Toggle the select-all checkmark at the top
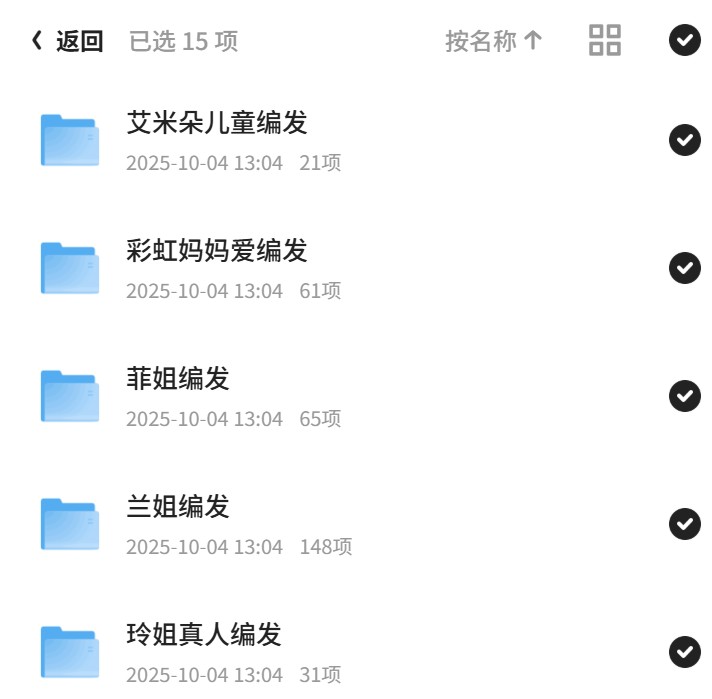 pyautogui.click(x=685, y=40)
